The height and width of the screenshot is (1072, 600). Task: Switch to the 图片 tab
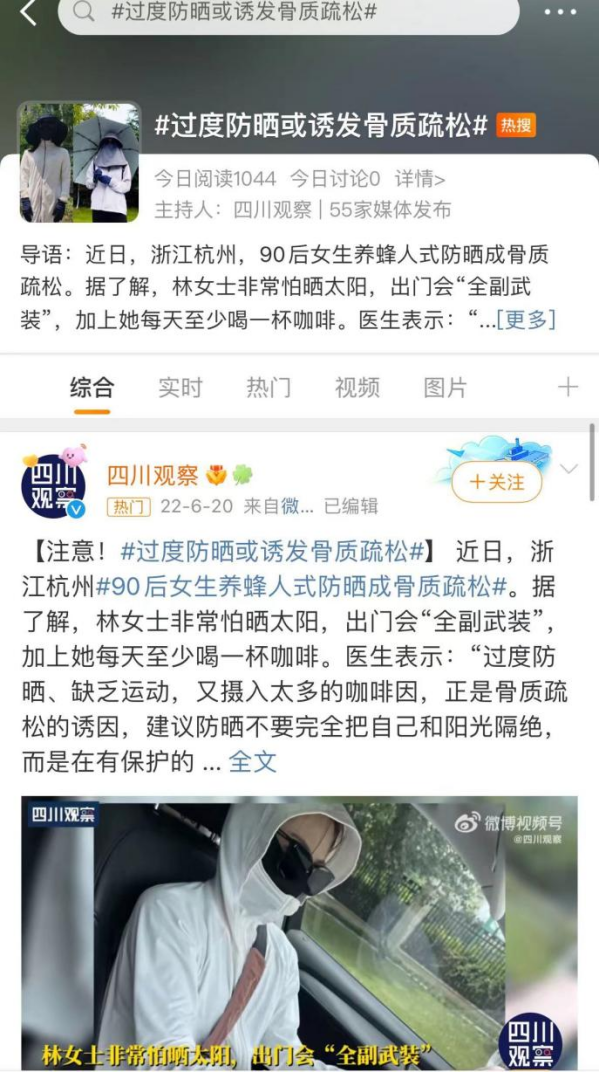click(445, 388)
